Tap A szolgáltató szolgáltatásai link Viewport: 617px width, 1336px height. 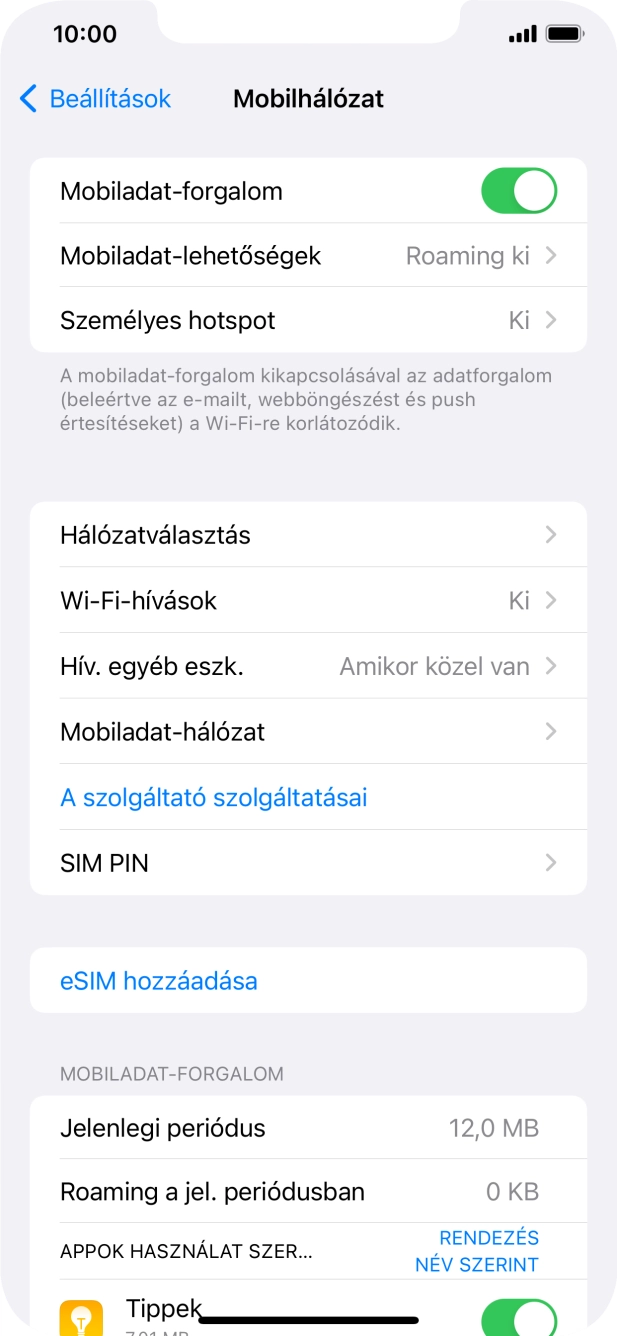(214, 798)
